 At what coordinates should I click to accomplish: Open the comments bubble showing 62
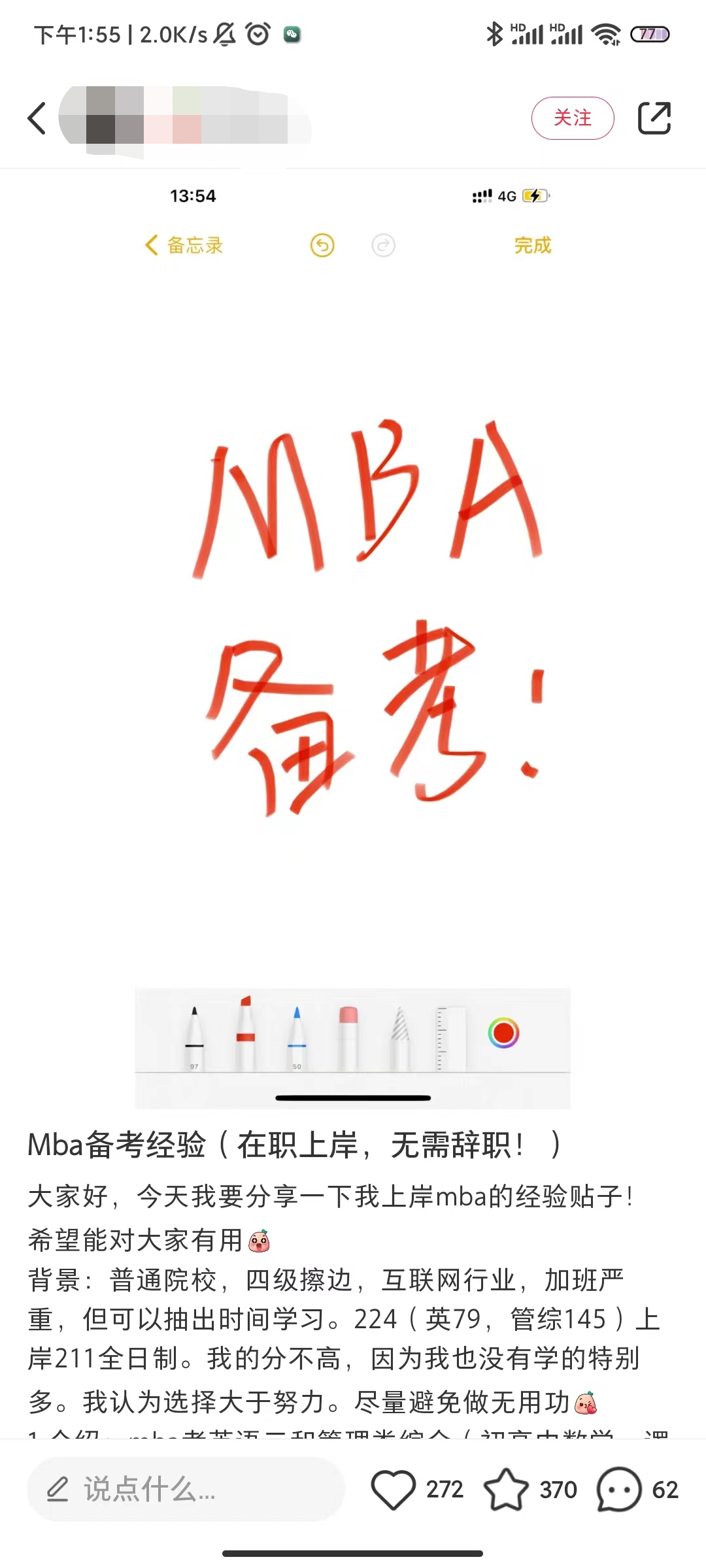pyautogui.click(x=618, y=1489)
